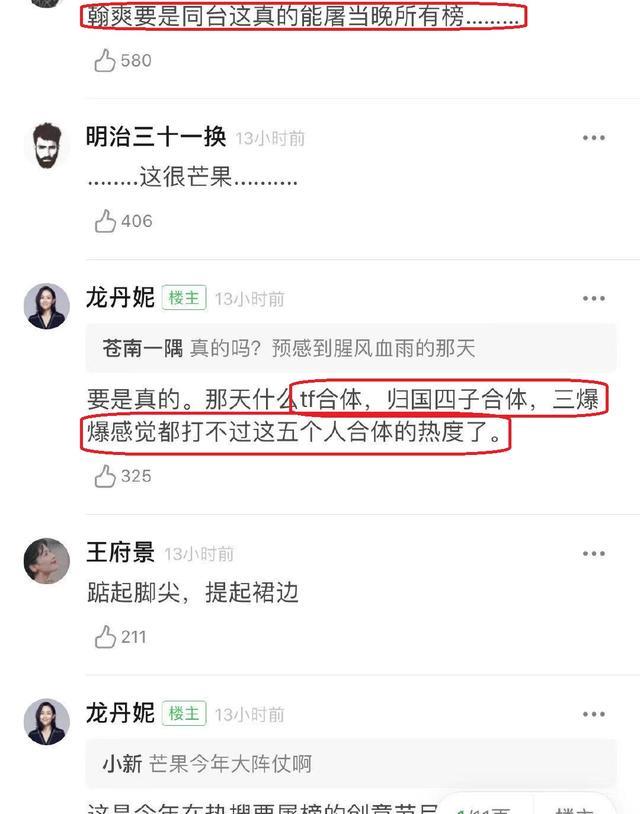Open overflow menu on 明治三十一换's comment
640x814 pixels.
[594, 138]
